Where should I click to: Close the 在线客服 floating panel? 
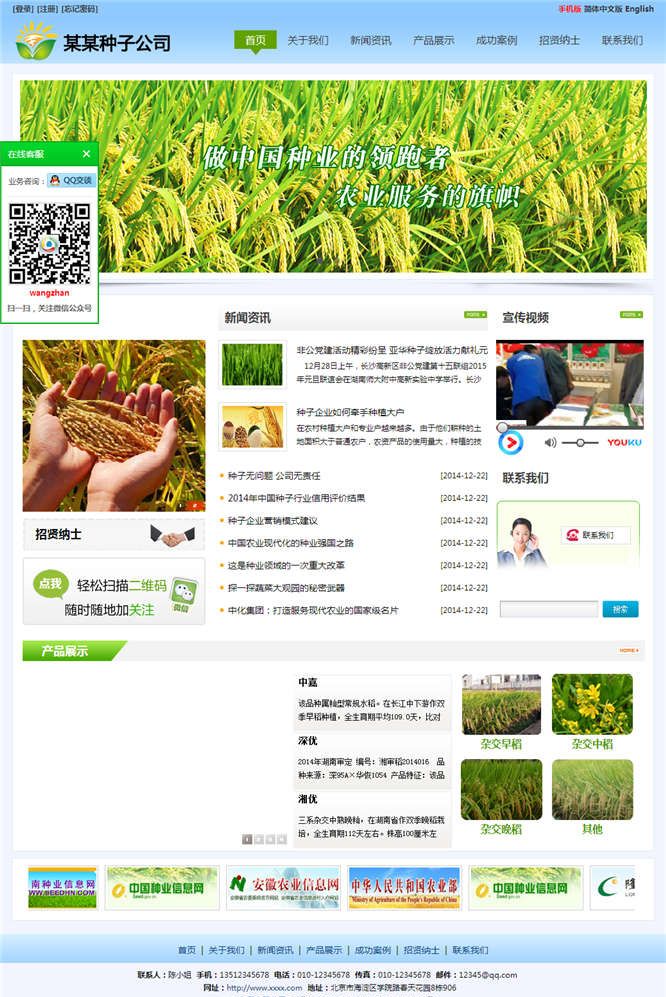pyautogui.click(x=86, y=154)
